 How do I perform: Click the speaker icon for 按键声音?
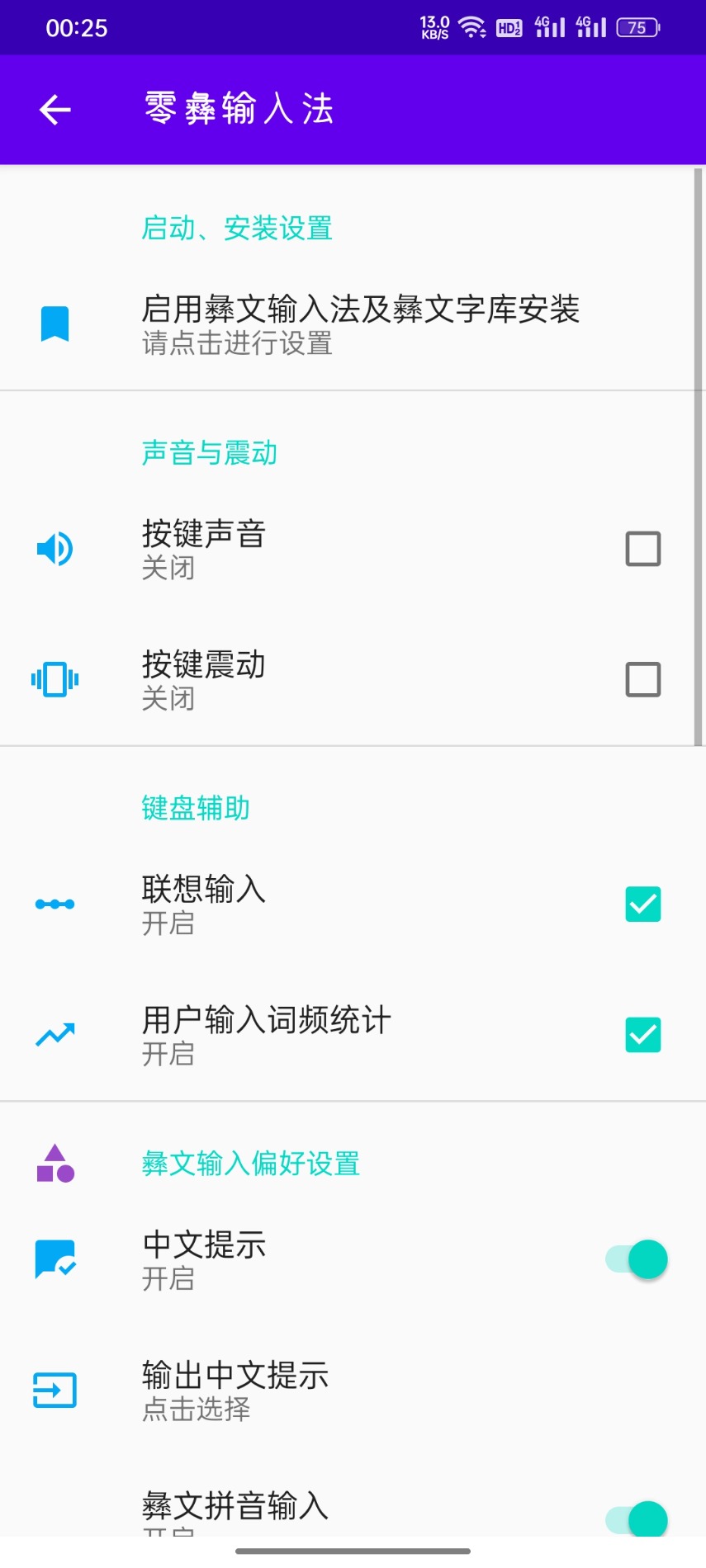click(x=54, y=548)
